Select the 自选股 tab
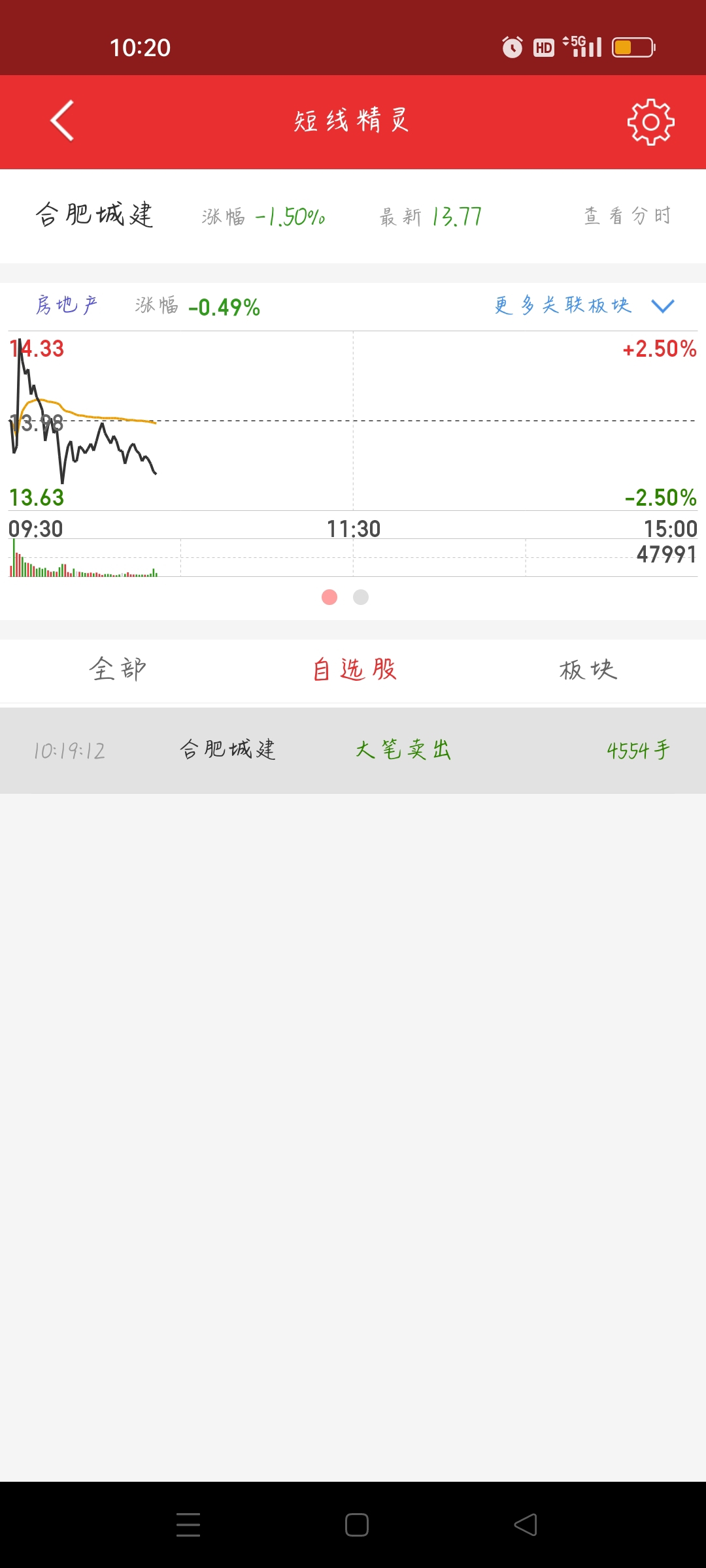Viewport: 706px width, 1568px height. coord(354,670)
